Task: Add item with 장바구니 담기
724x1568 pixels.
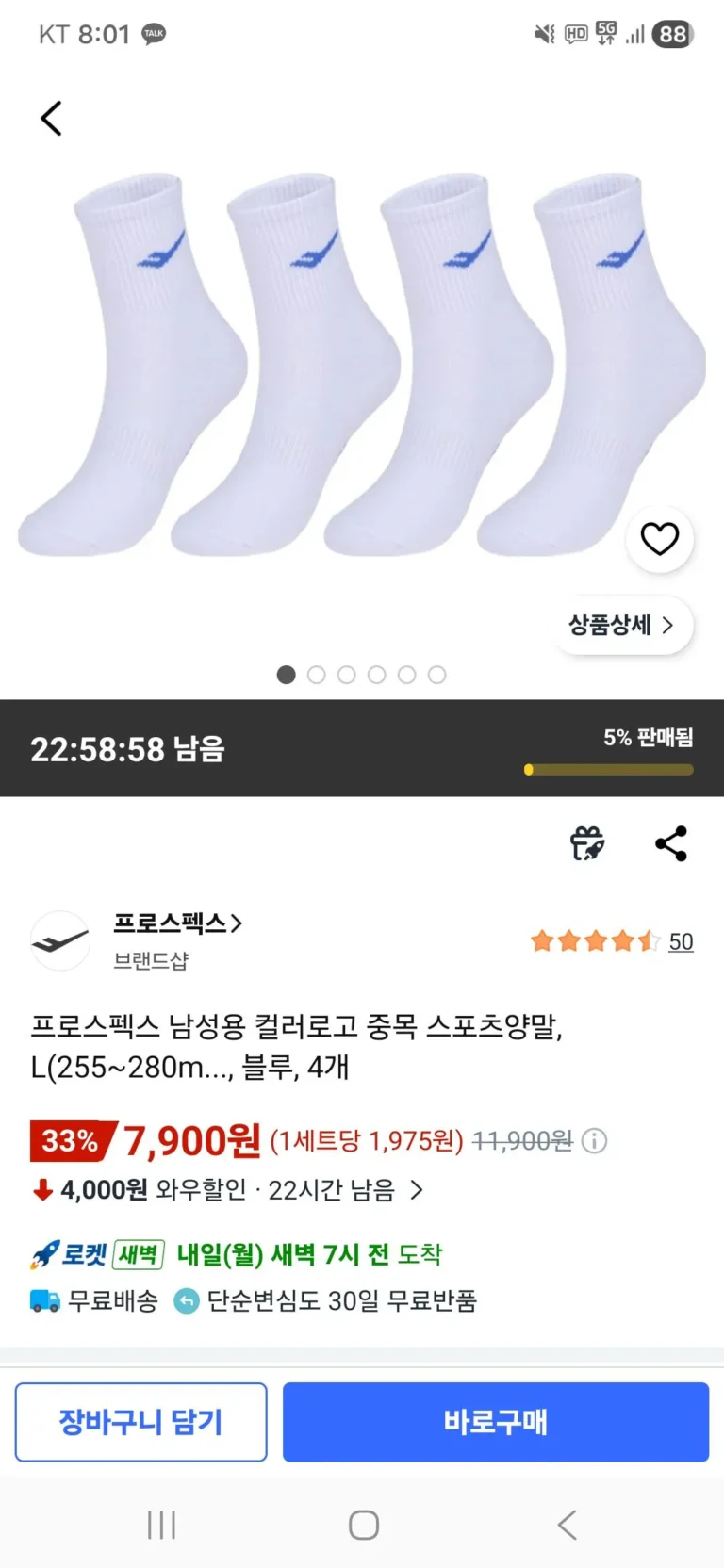Action: point(141,1422)
